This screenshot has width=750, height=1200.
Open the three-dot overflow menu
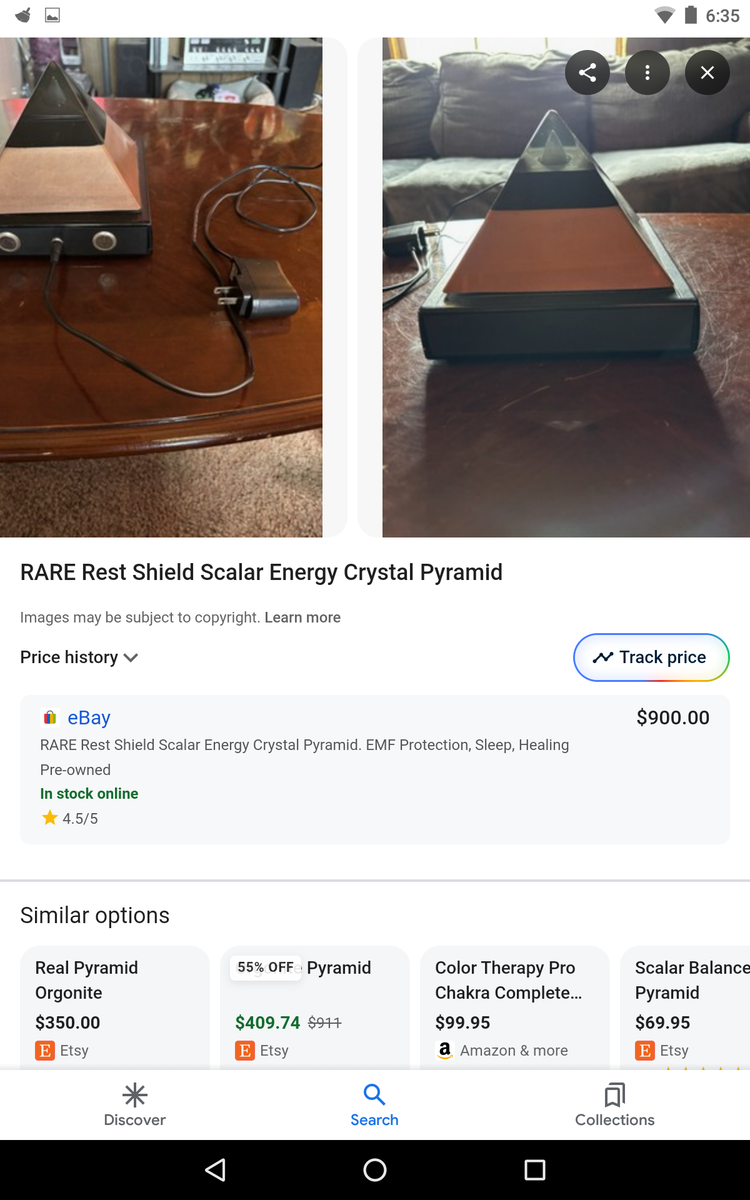click(x=647, y=73)
